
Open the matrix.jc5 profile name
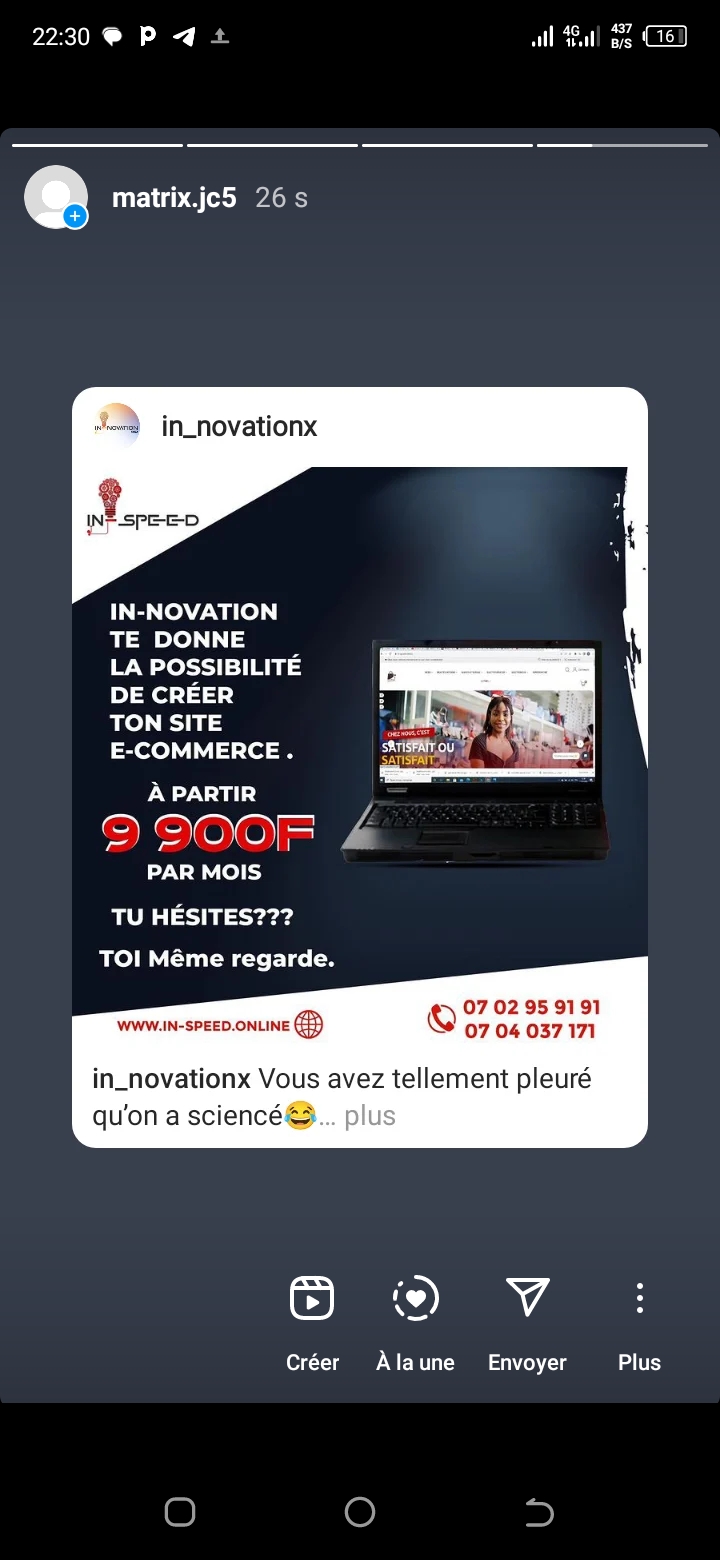tap(174, 197)
